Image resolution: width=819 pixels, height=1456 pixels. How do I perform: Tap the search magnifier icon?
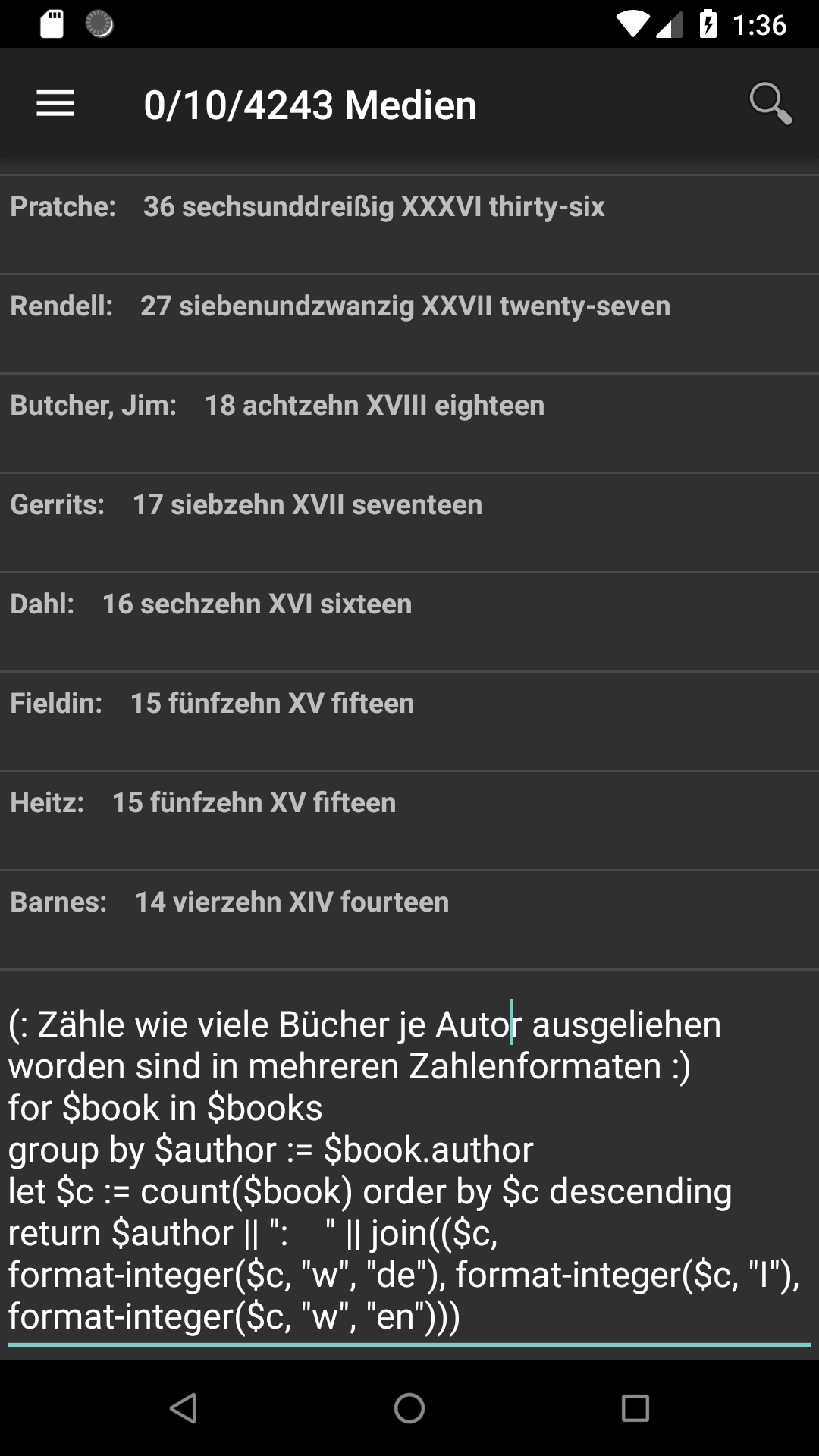click(770, 104)
